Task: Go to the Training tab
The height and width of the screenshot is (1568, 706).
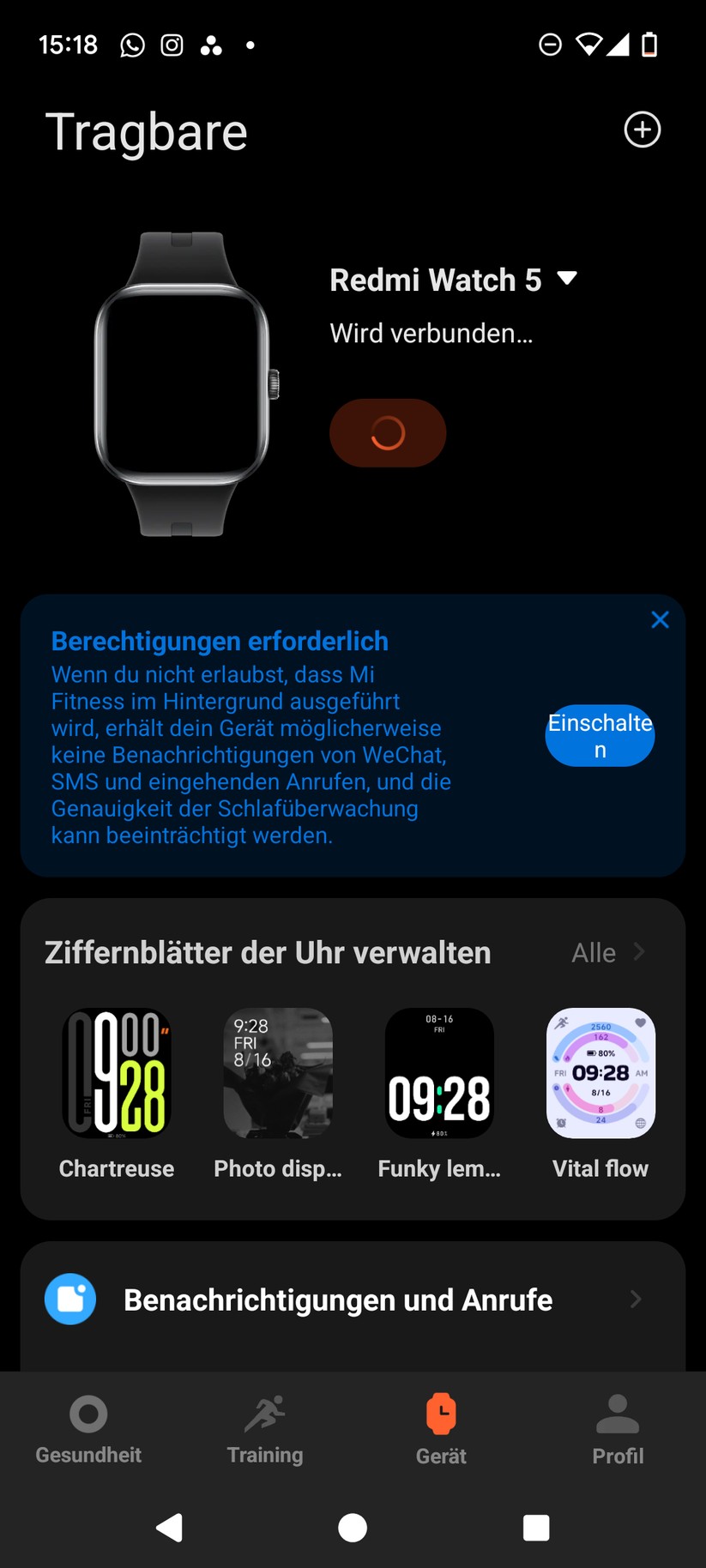Action: pyautogui.click(x=265, y=1429)
